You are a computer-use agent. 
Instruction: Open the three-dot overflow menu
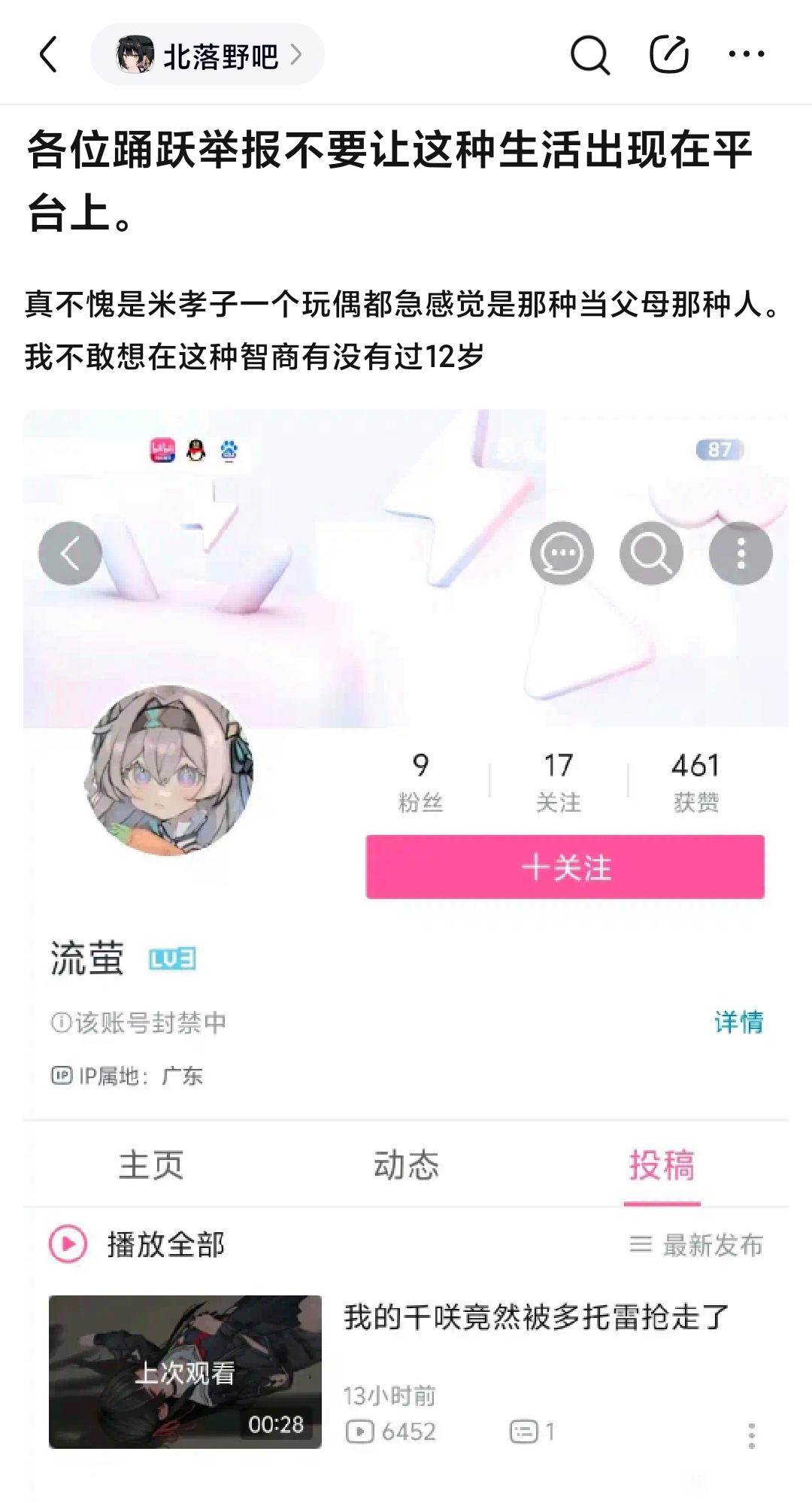click(x=747, y=55)
